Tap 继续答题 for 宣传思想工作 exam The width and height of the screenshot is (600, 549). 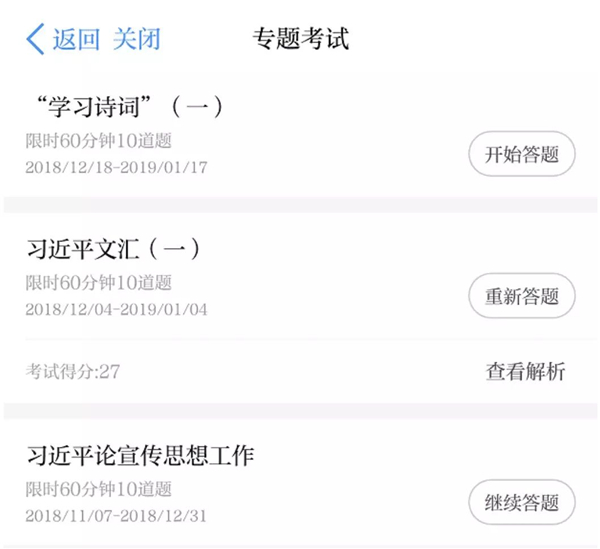coord(522,504)
